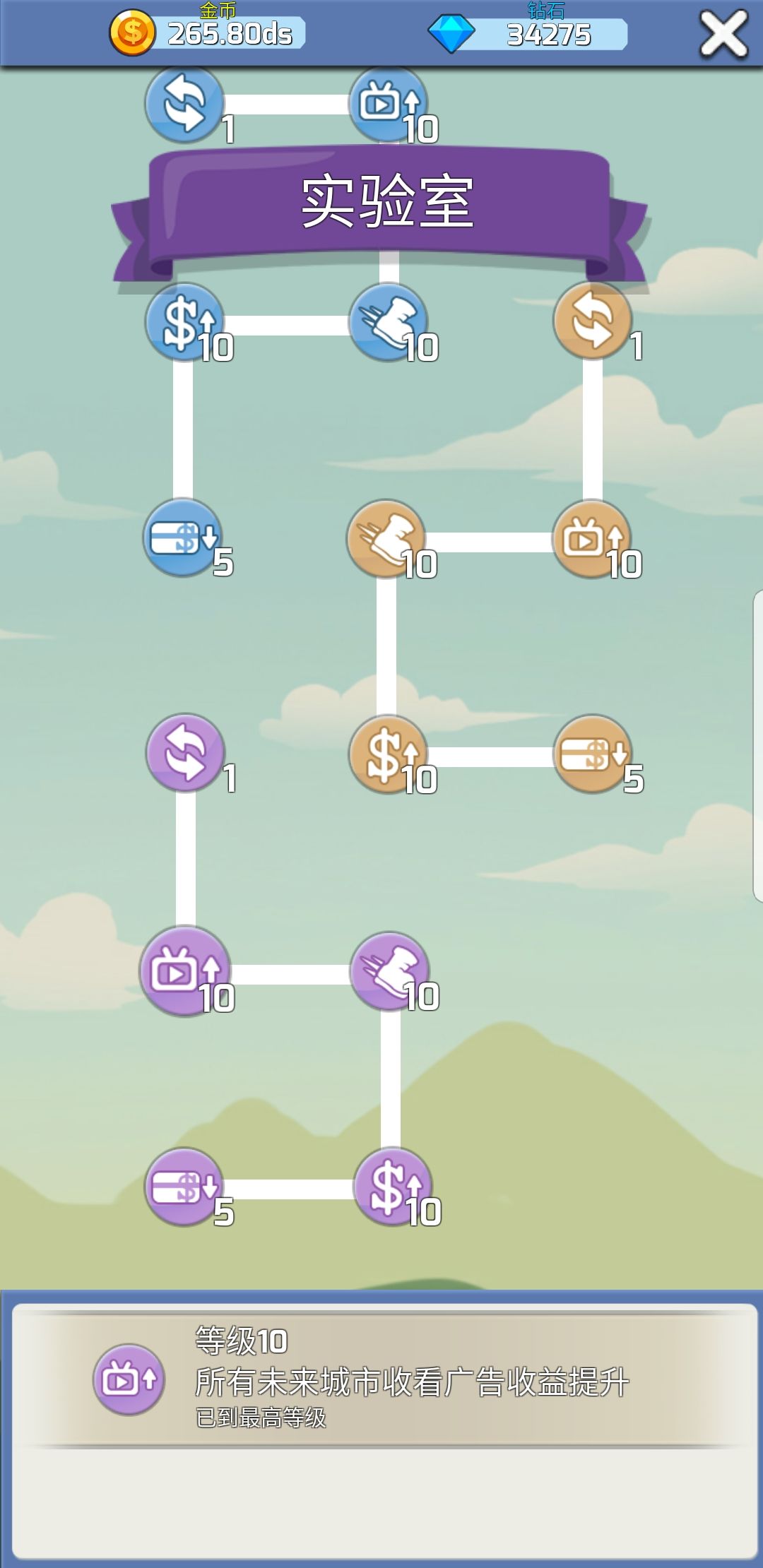Select the orange income boost node
763x1568 pixels.
click(x=389, y=754)
